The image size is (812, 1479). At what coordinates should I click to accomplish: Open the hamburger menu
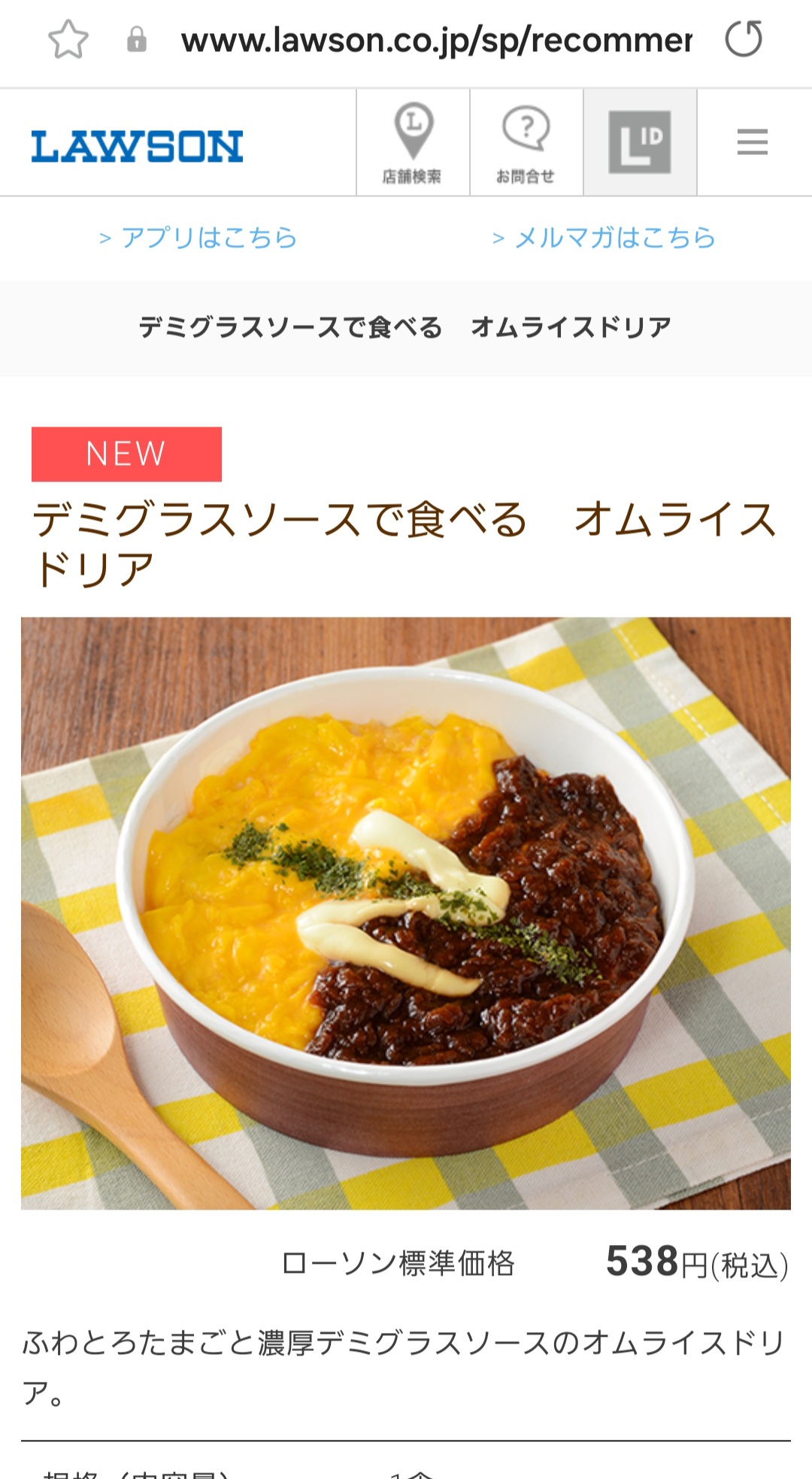(752, 142)
